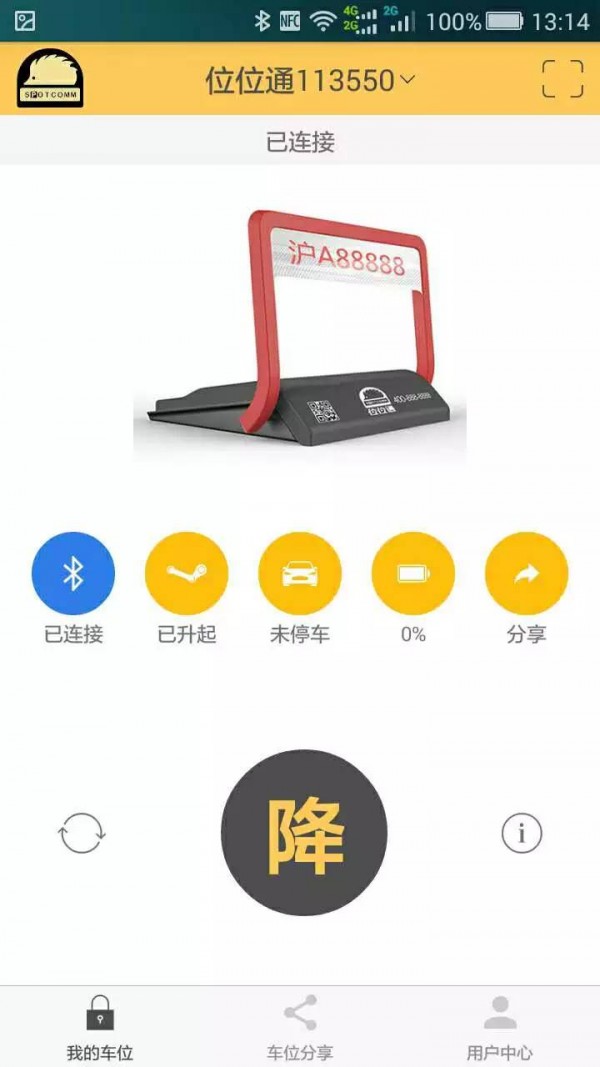Tap the 已升起 lock status button
The width and height of the screenshot is (600, 1067).
pyautogui.click(x=187, y=573)
